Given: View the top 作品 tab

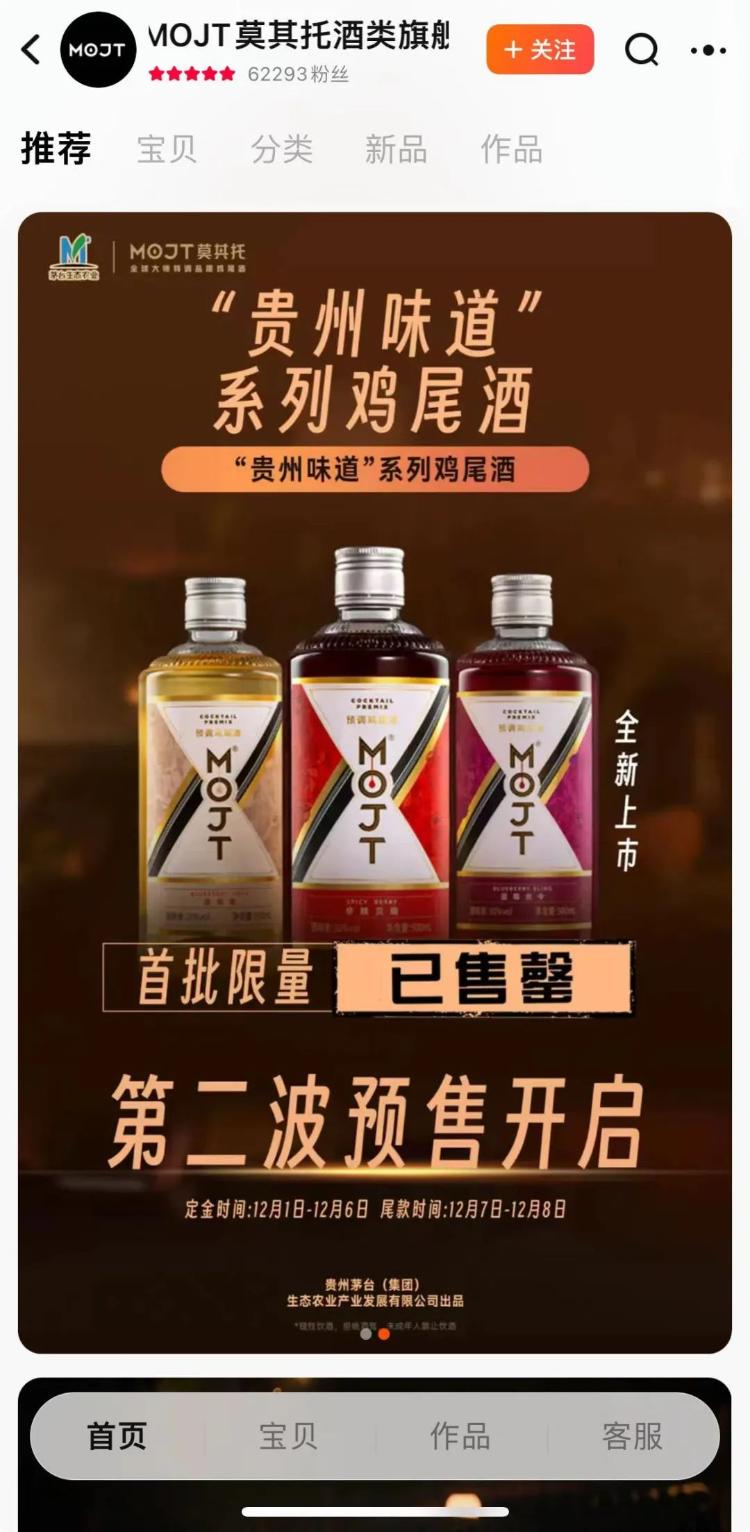Looking at the screenshot, I should [511, 150].
